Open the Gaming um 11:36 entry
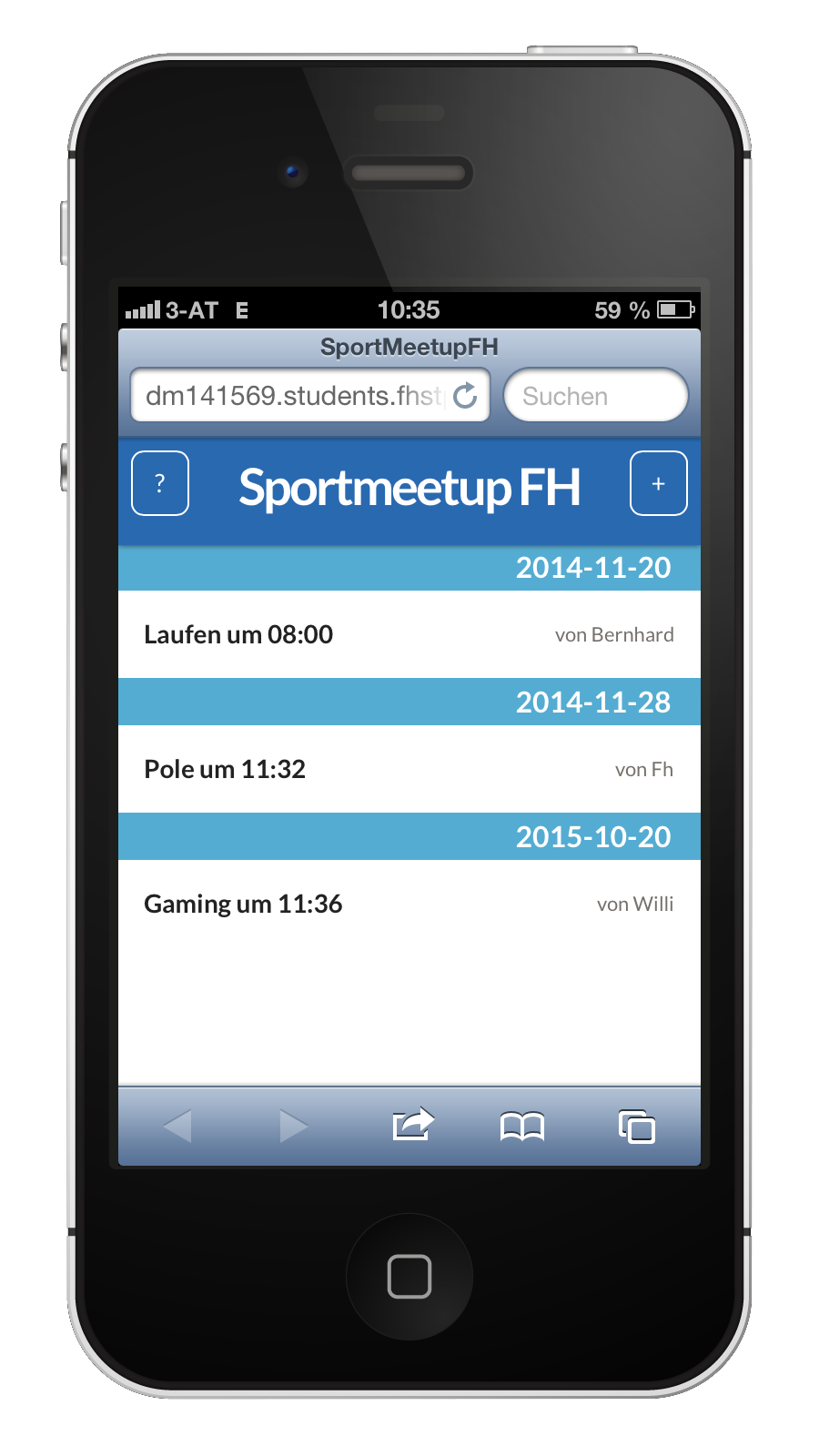The height and width of the screenshot is (1456, 819). (x=409, y=904)
